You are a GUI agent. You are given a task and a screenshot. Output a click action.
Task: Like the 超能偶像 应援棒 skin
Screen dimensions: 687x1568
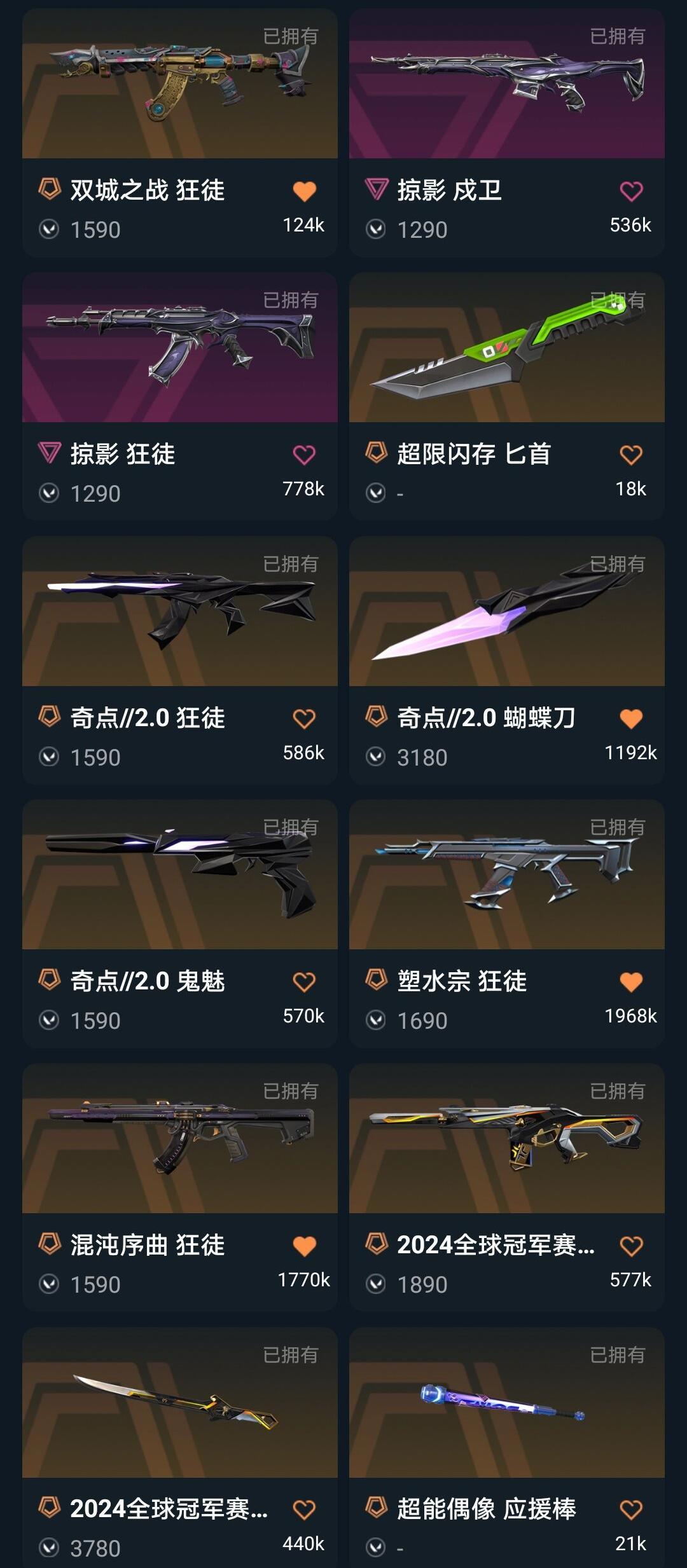pos(631,1510)
